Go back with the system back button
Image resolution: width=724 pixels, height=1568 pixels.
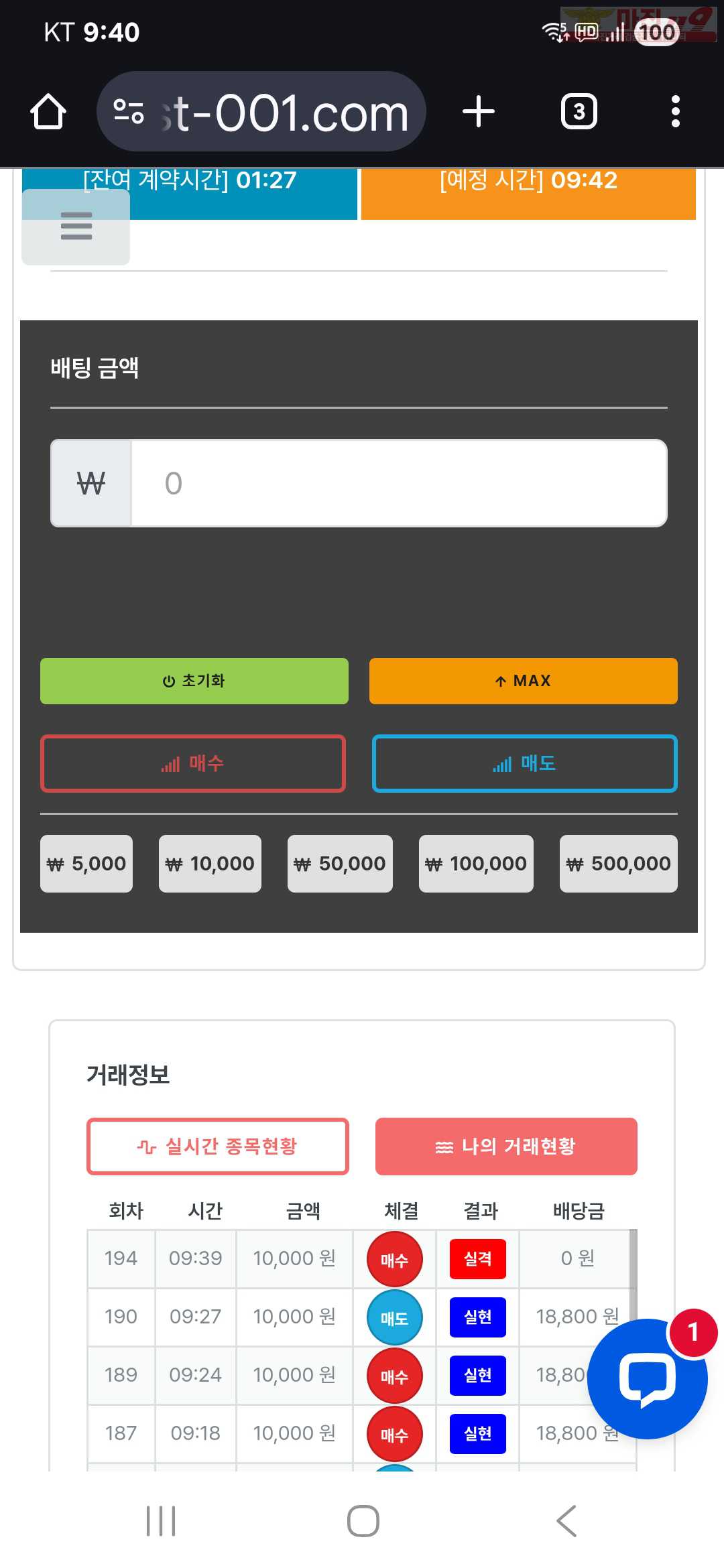566,1520
